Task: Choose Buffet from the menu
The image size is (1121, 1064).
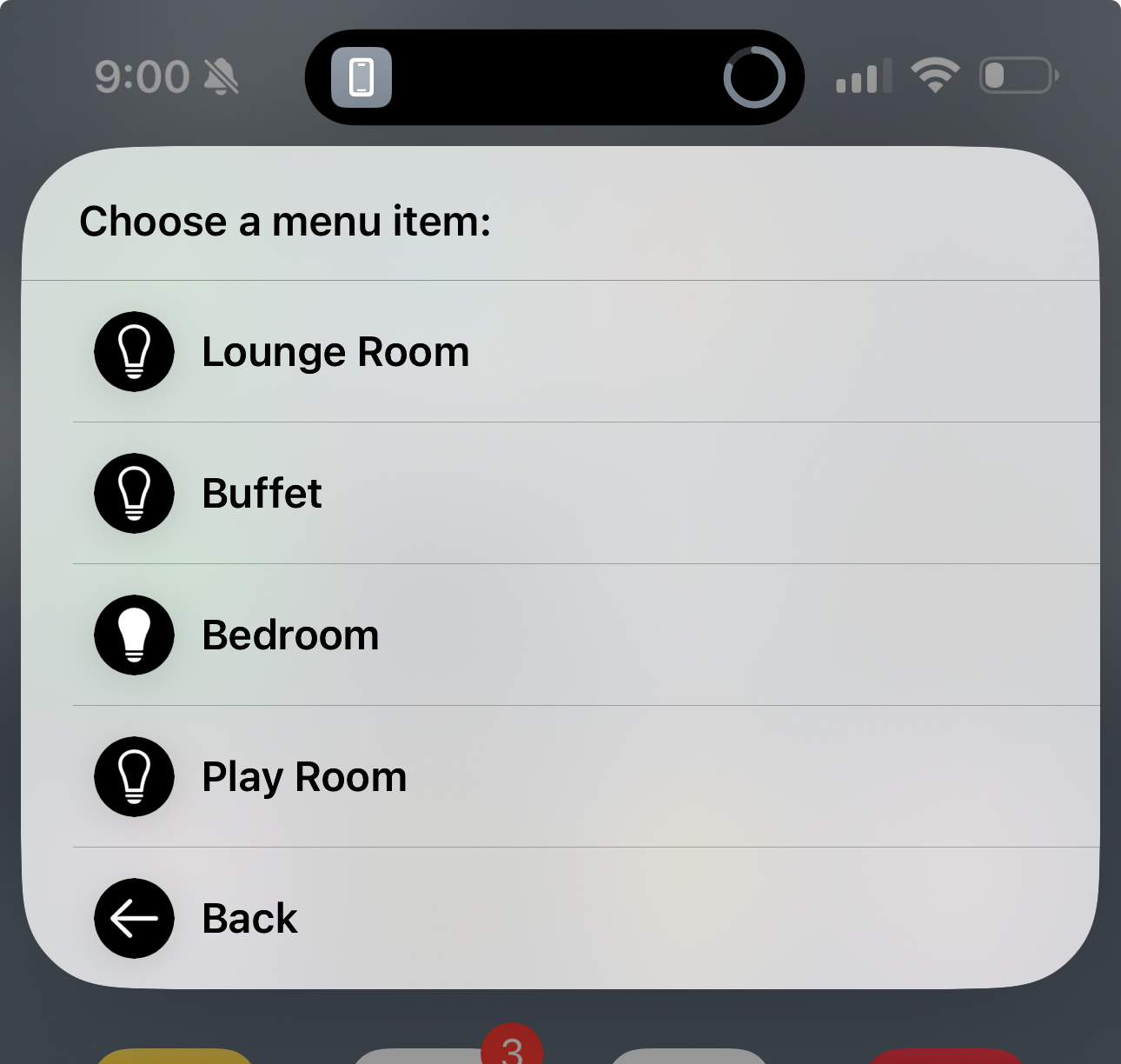Action: point(560,493)
